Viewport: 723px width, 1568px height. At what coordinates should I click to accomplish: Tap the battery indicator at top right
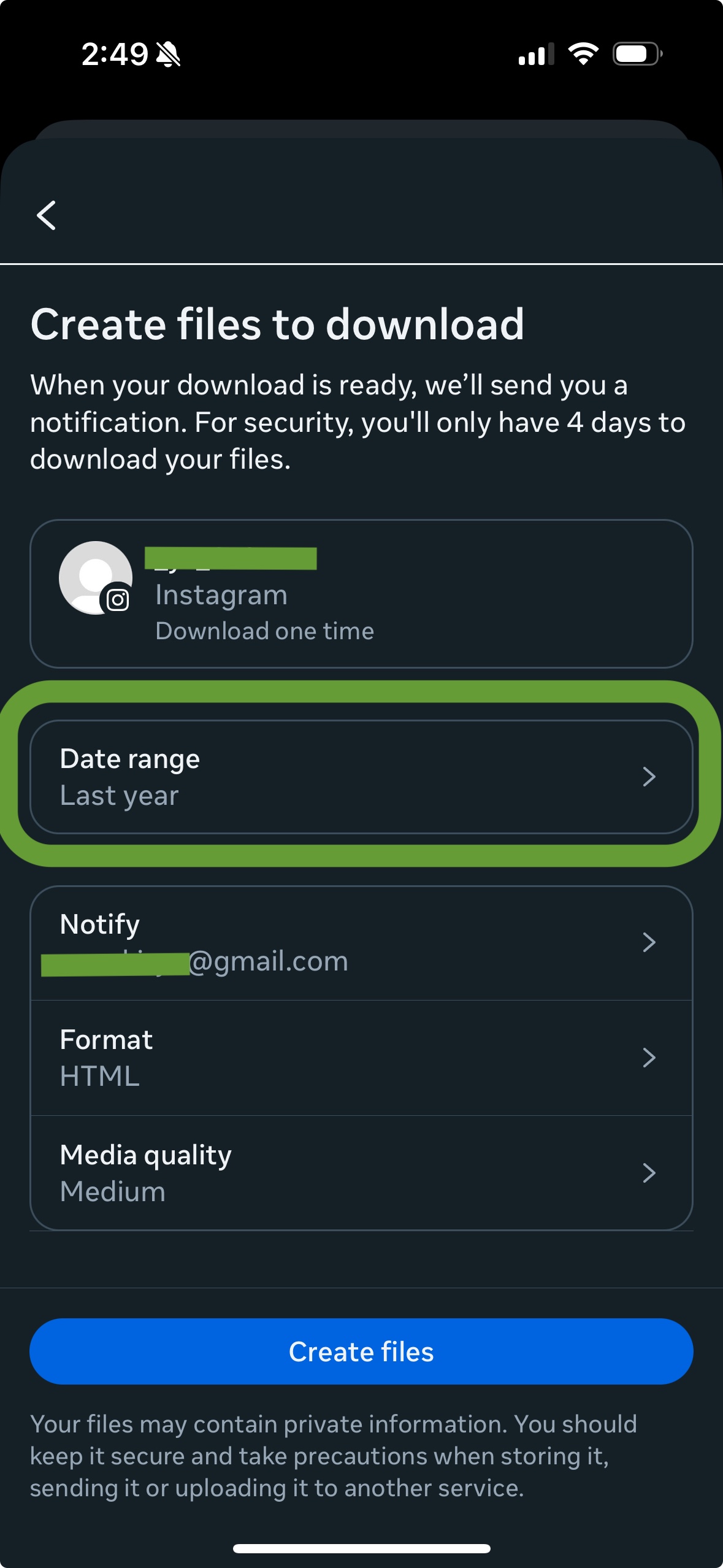[x=635, y=54]
